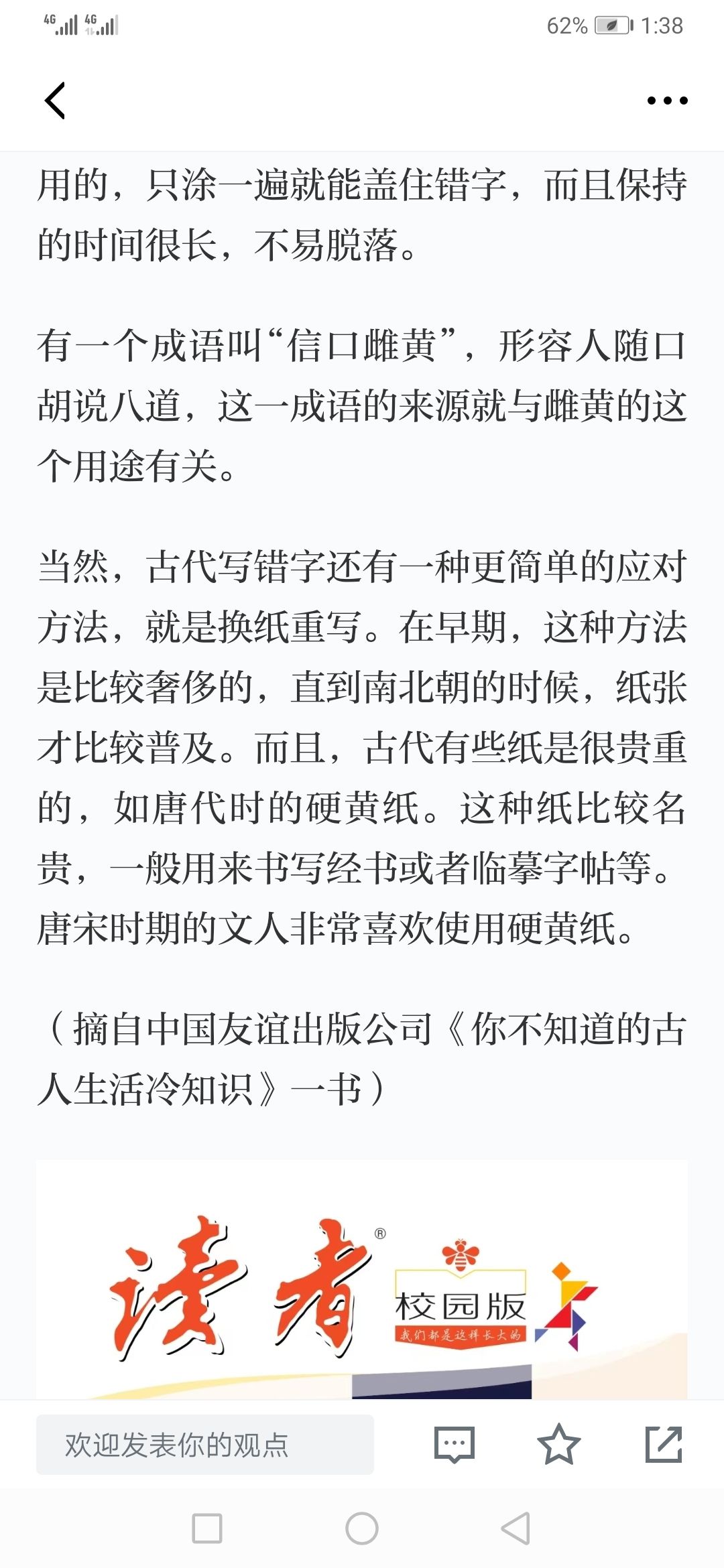Screen dimensions: 724x1568
Task: Tap the system home circle button
Action: point(362,1528)
